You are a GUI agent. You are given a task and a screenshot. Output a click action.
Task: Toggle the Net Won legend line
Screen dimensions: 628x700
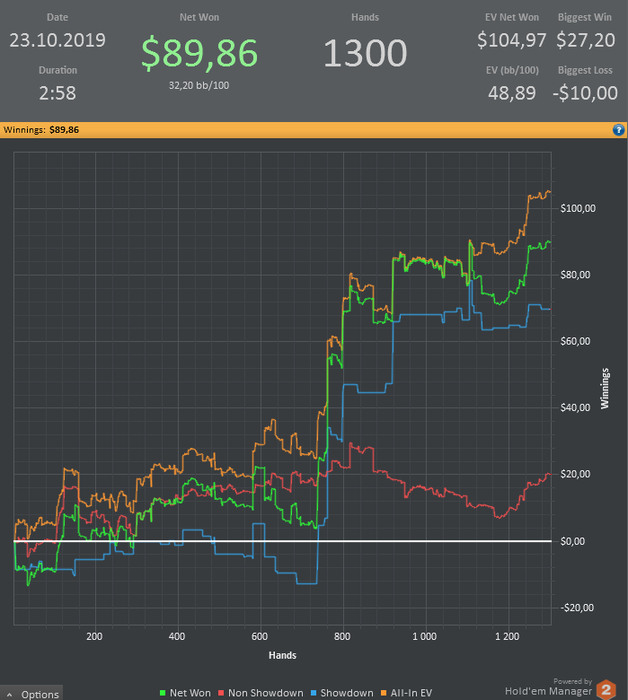coord(186,692)
